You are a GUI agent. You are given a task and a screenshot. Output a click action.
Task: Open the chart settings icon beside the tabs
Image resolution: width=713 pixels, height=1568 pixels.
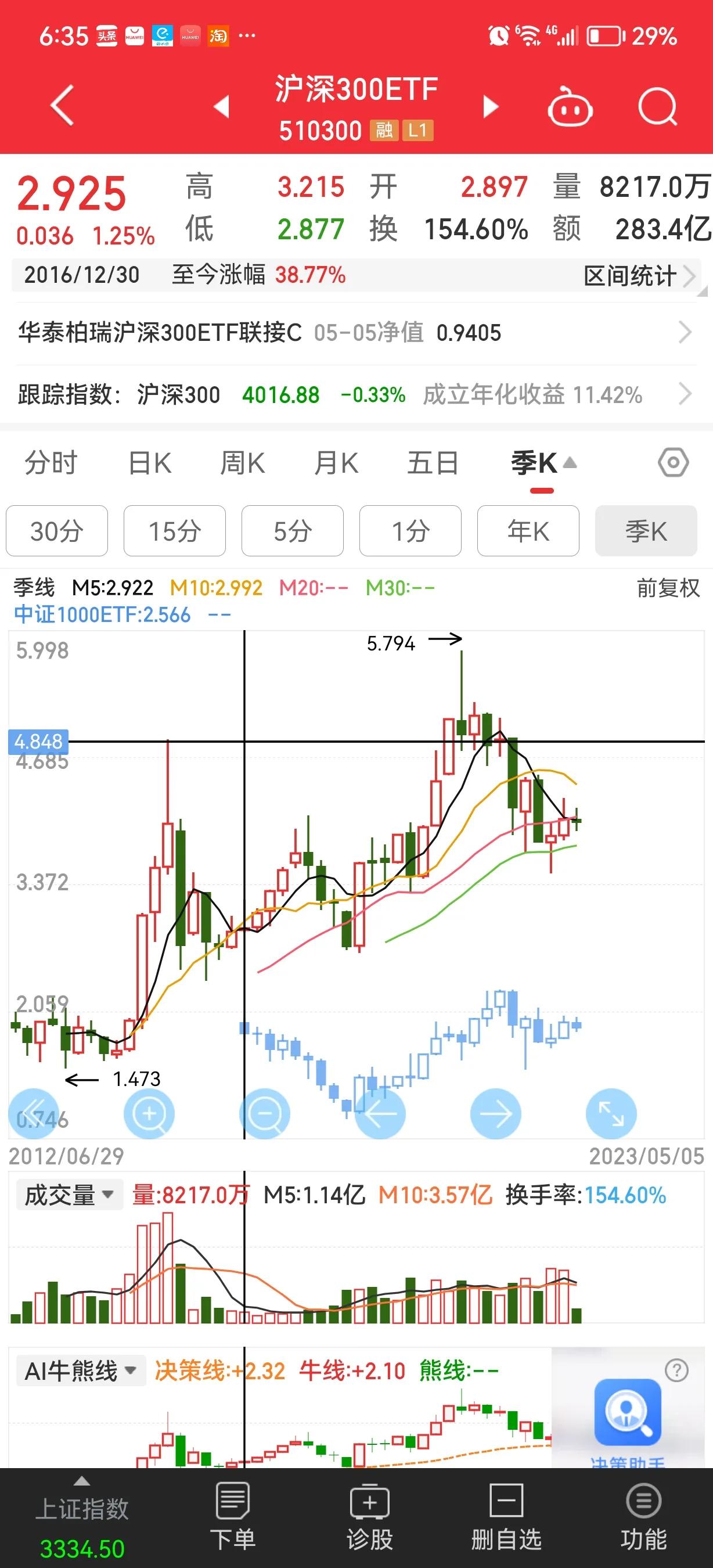tap(672, 463)
